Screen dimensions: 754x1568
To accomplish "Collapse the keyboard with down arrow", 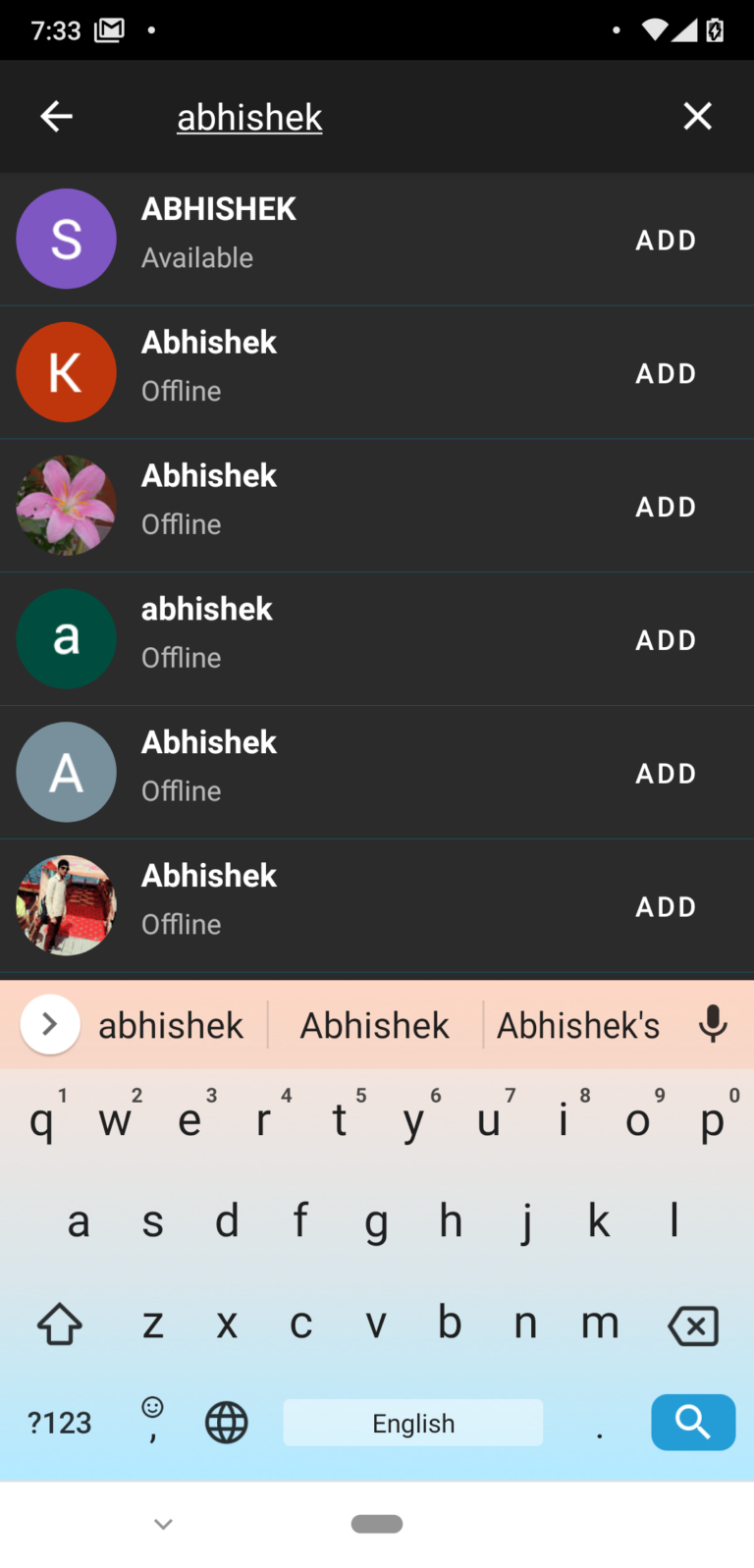I will click(163, 1524).
